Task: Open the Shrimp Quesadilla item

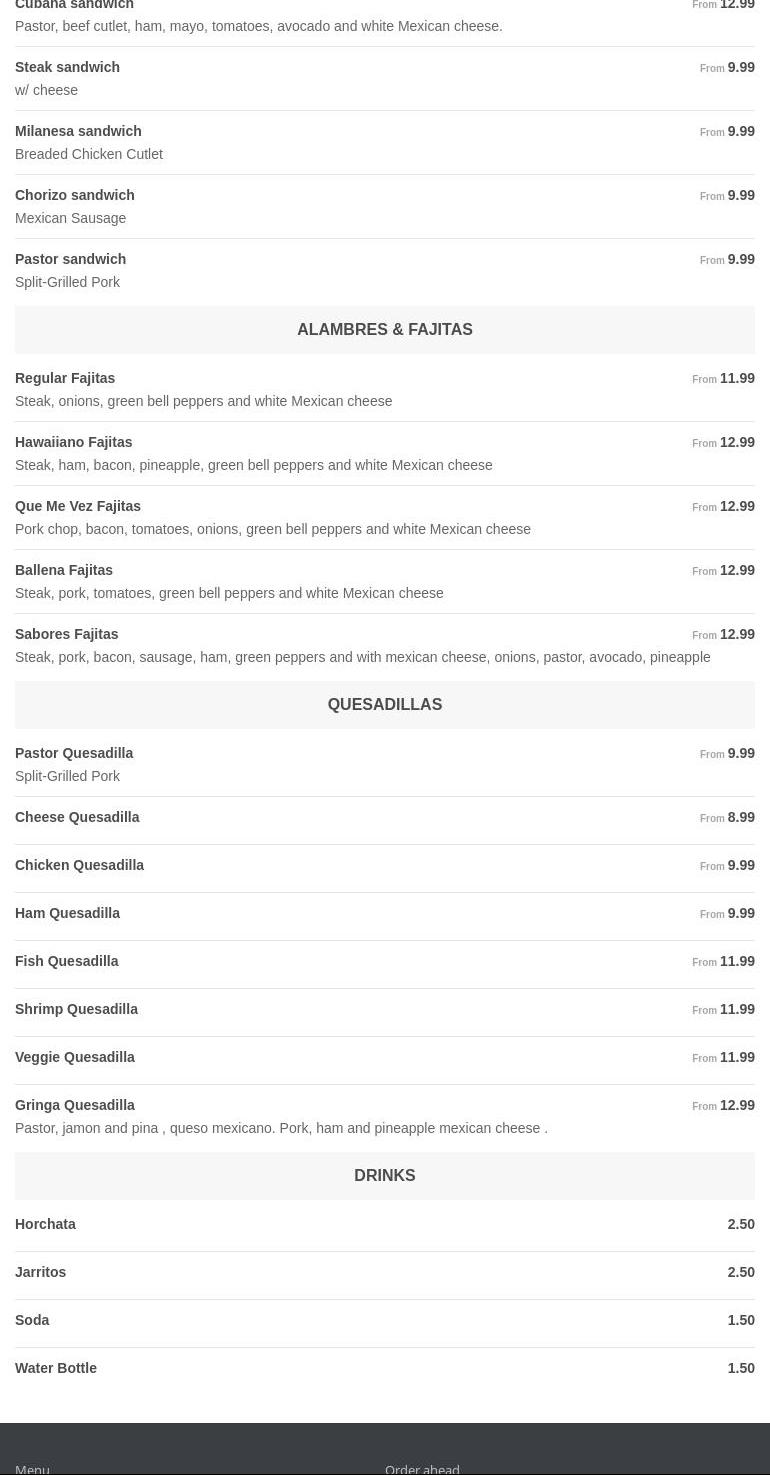Action: pos(385,1012)
